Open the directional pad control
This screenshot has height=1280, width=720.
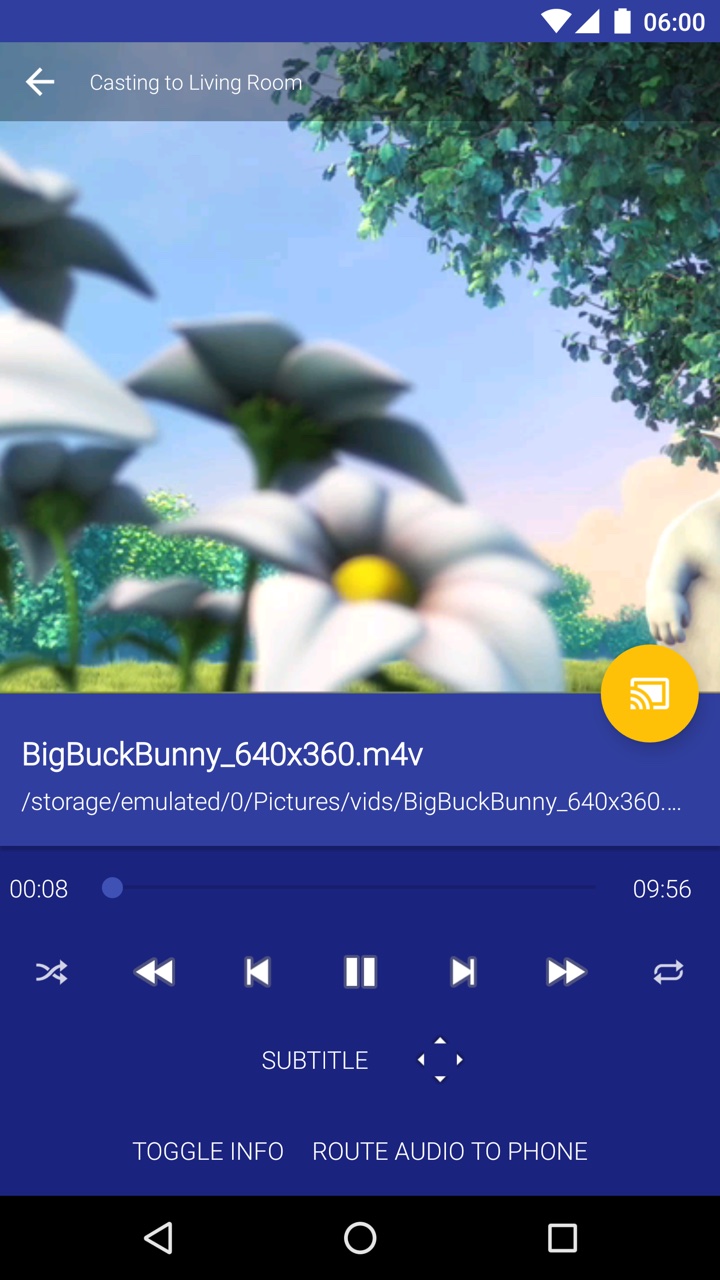click(x=440, y=1060)
